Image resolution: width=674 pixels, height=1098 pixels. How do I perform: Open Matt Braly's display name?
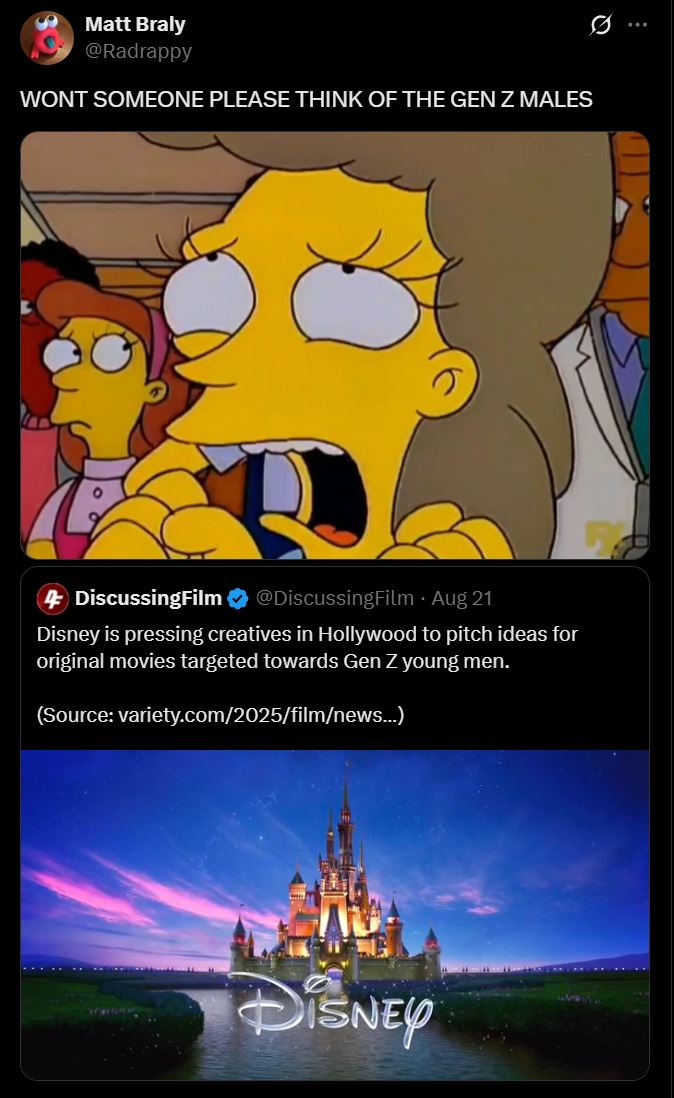(x=135, y=25)
